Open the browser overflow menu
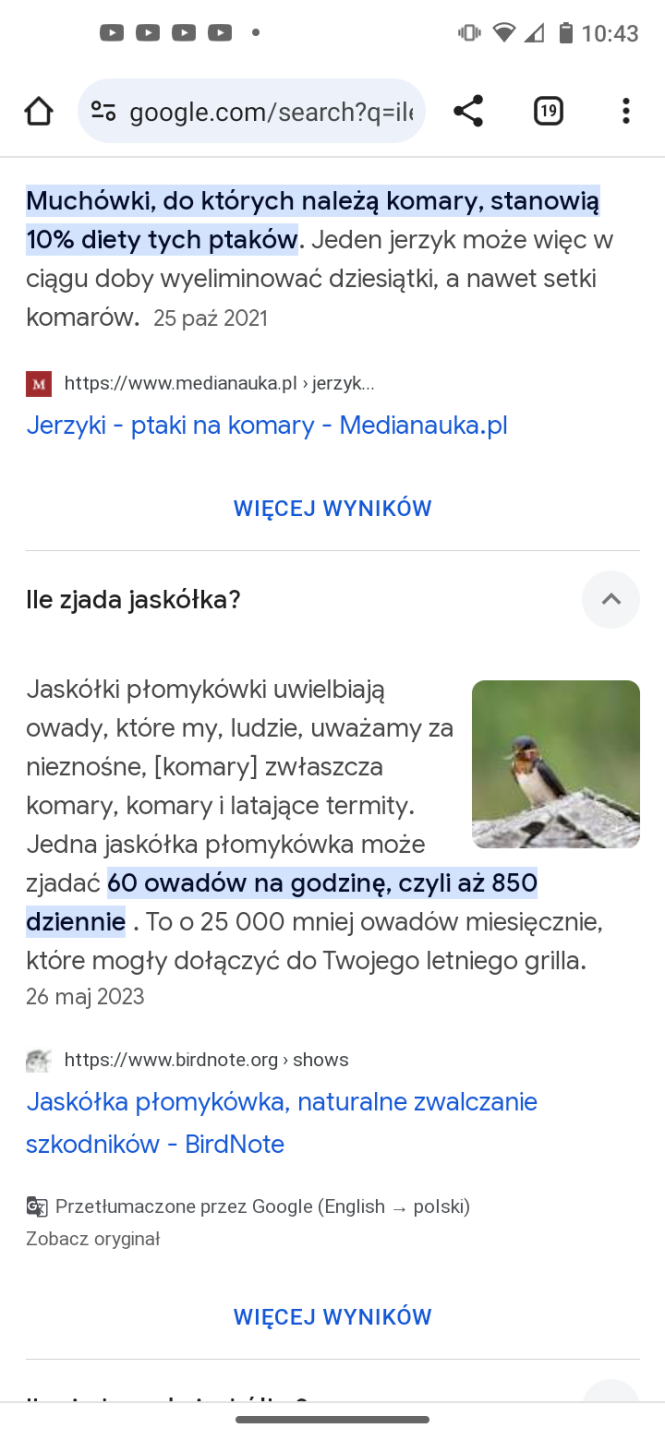The width and height of the screenshot is (665, 1440). click(x=625, y=111)
